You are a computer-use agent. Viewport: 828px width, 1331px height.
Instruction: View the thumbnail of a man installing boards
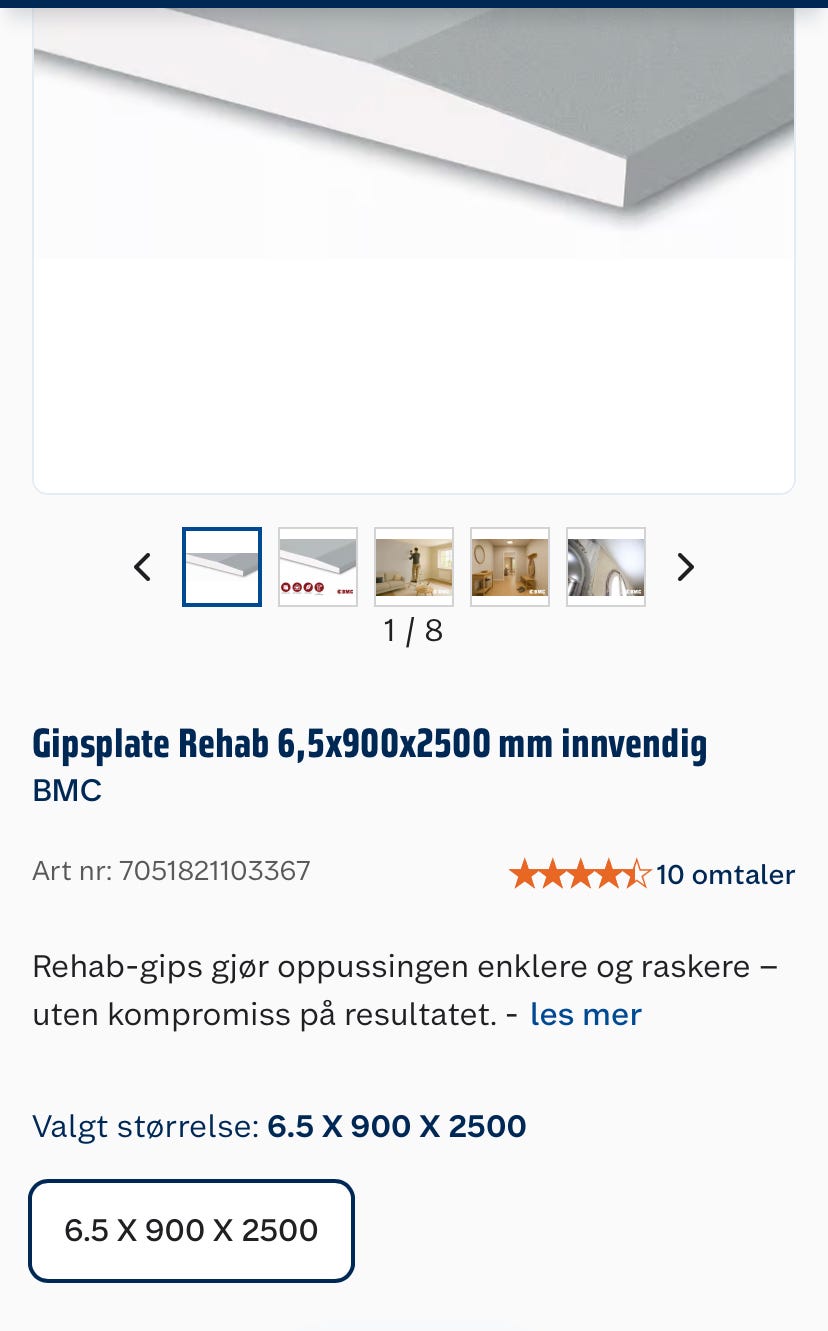point(413,567)
